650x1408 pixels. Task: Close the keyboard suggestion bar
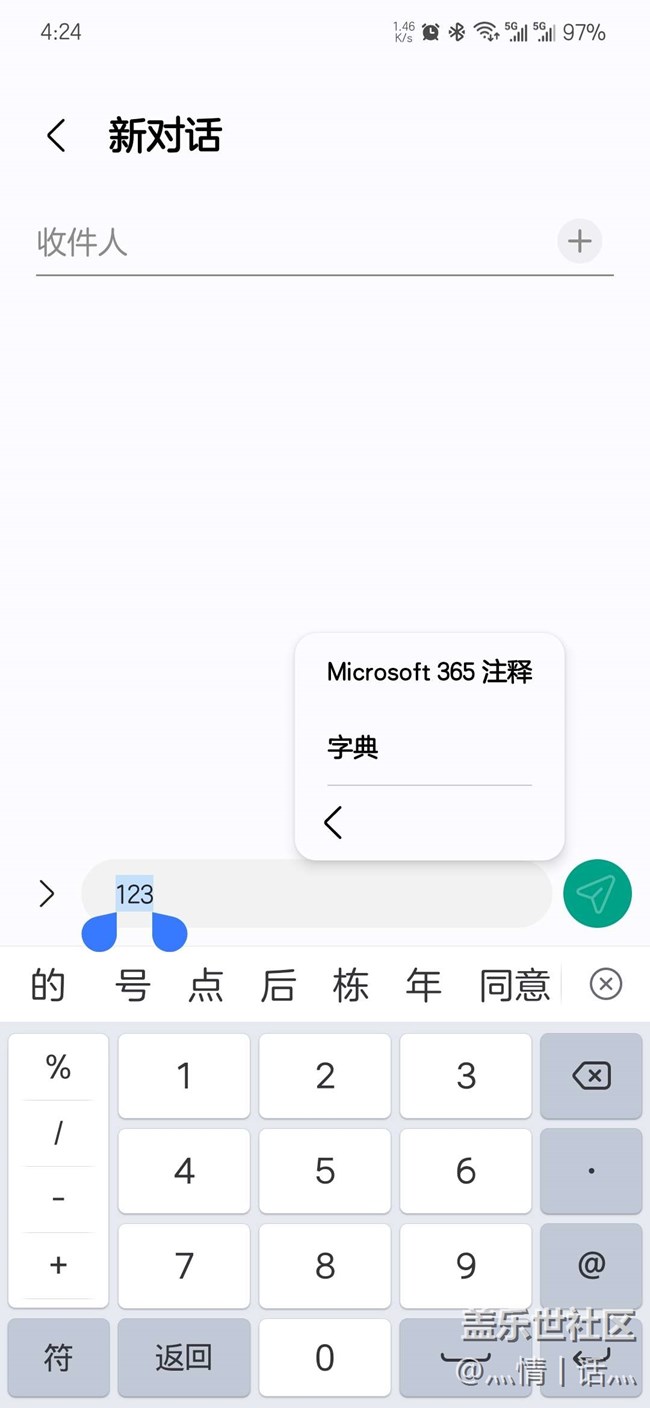[606, 984]
